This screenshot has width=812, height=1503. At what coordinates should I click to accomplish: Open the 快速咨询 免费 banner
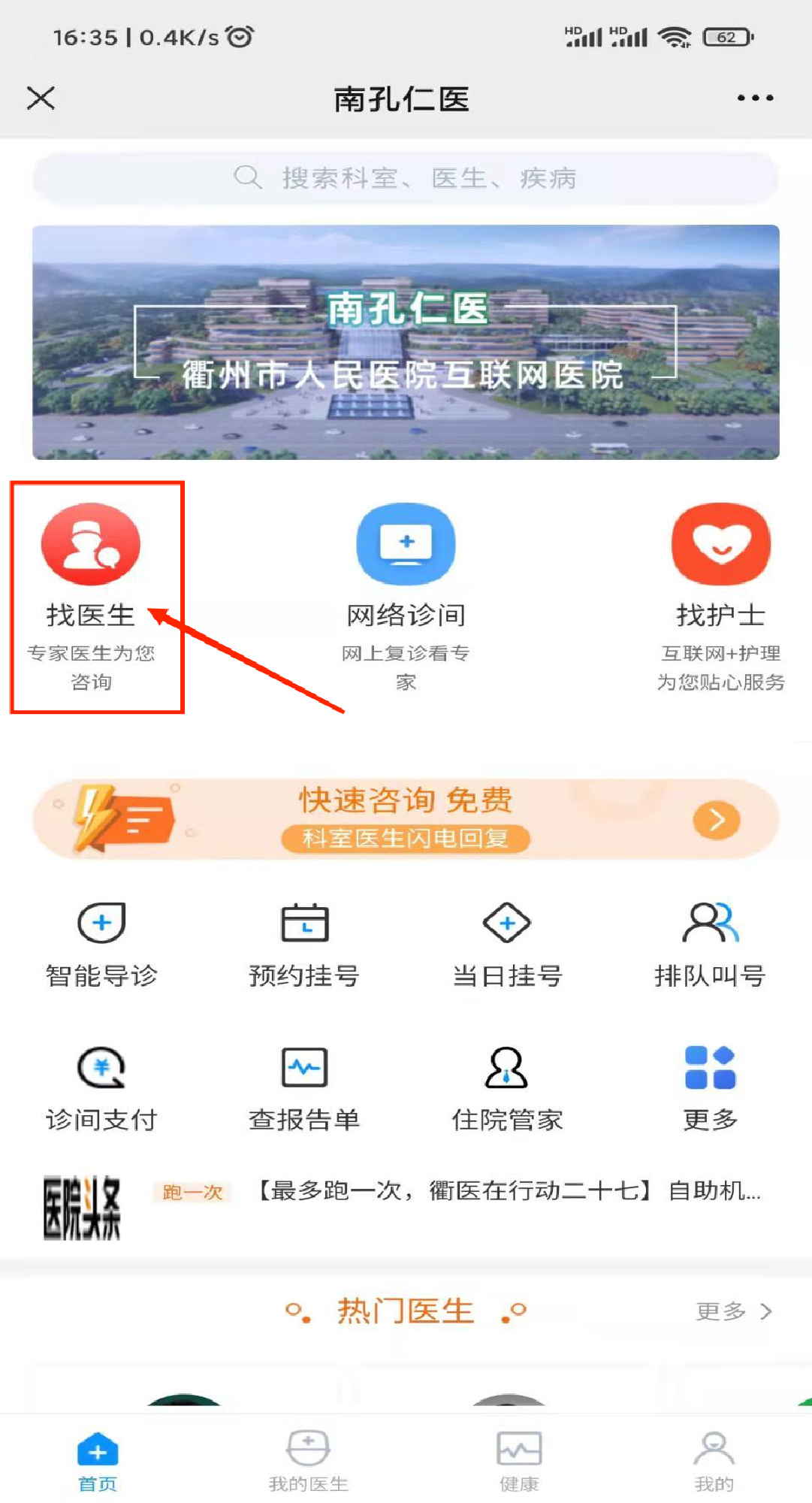(406, 819)
